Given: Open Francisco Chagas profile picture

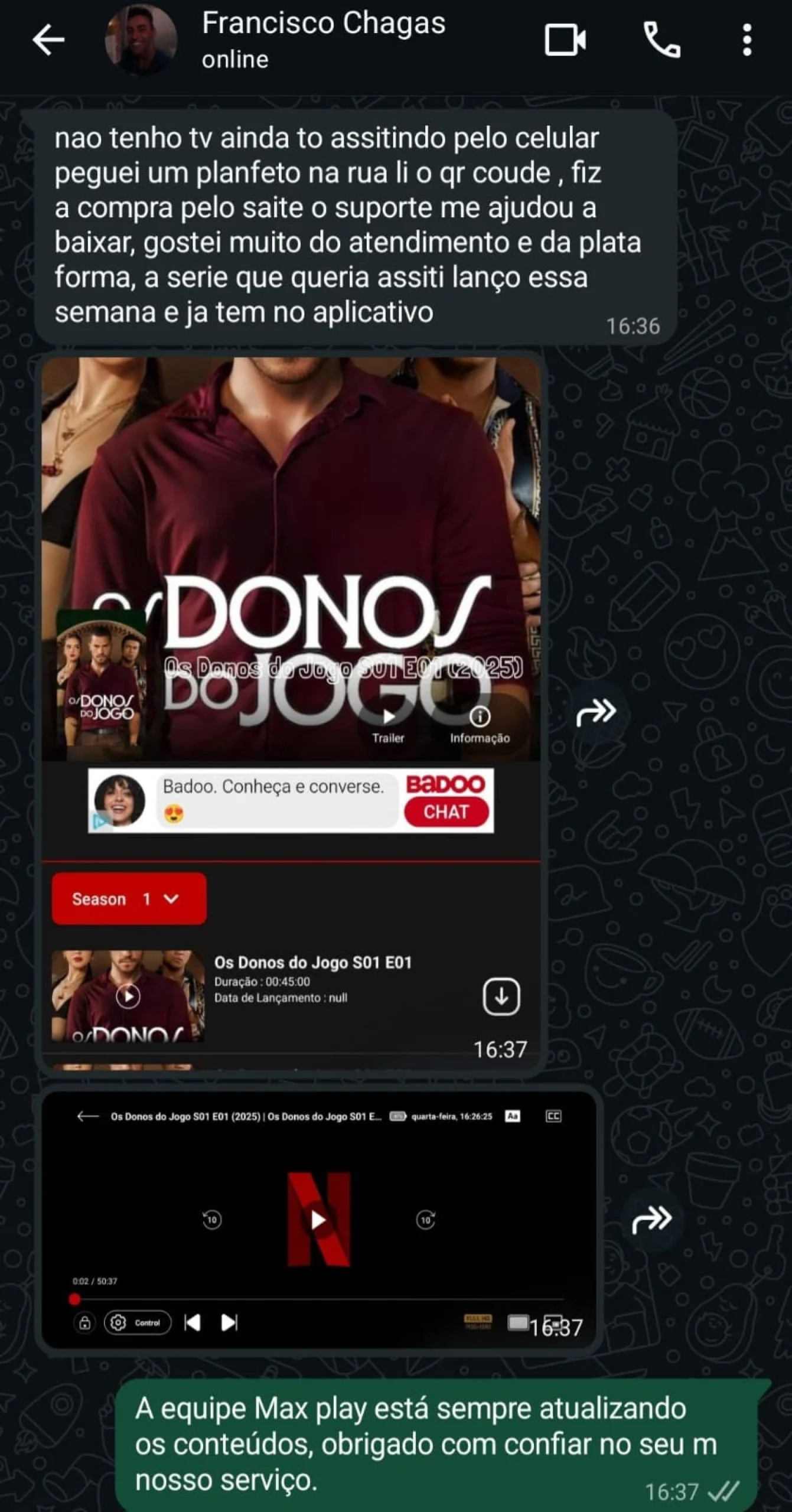Looking at the screenshot, I should tap(141, 40).
